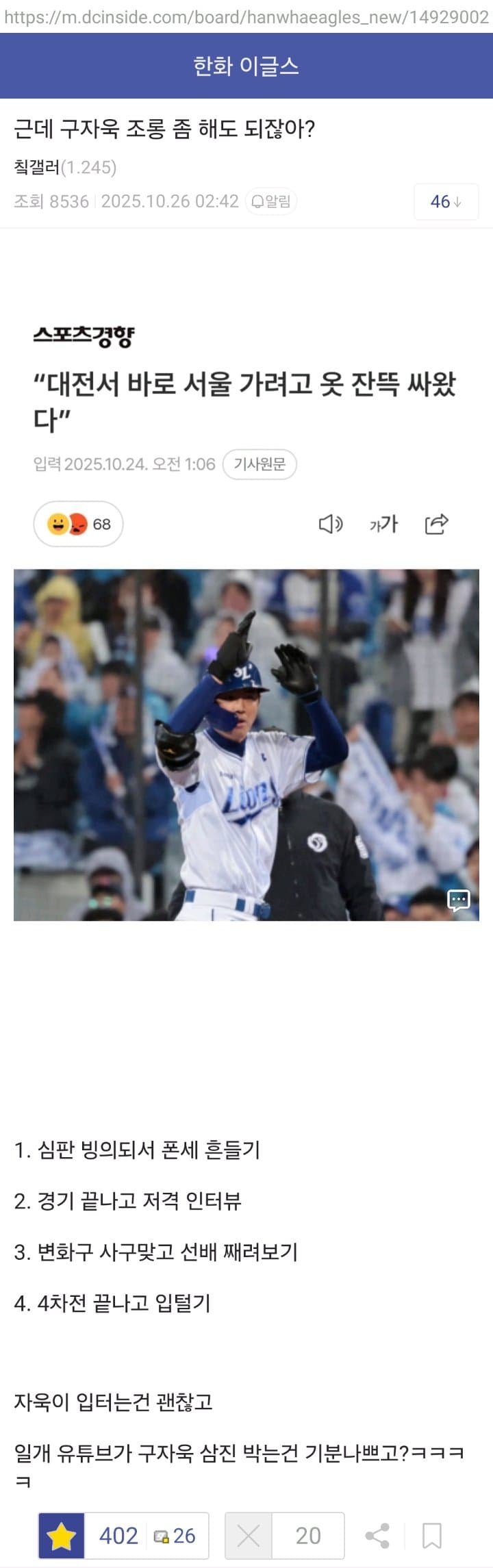Tap the 알림 notification button
The width and height of the screenshot is (493, 1568).
click(271, 201)
